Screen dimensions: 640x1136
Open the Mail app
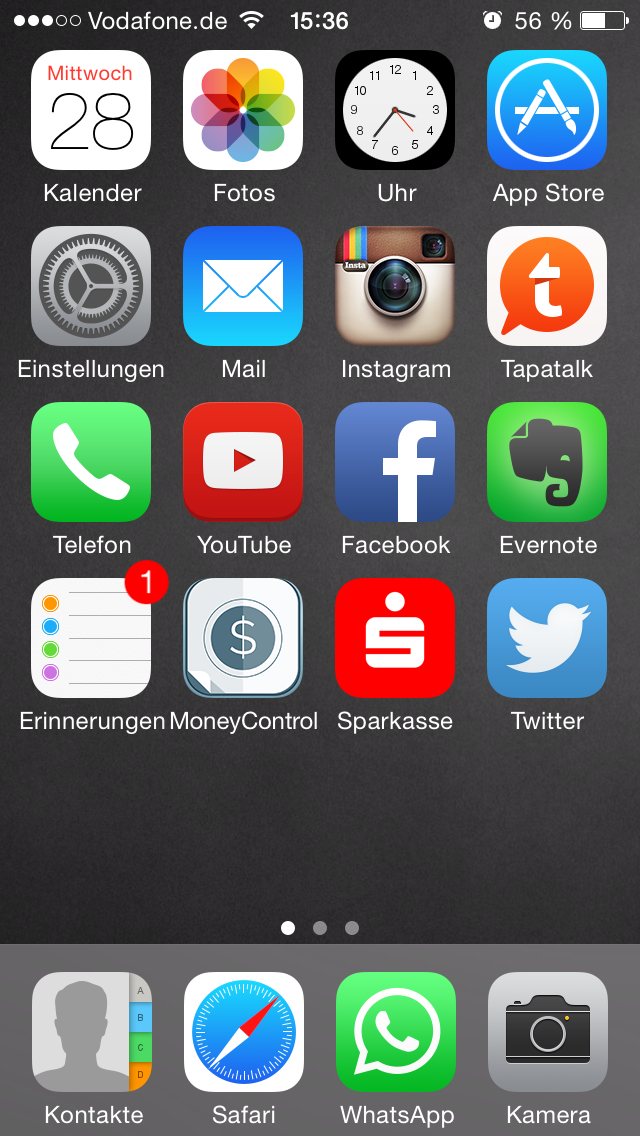(243, 286)
